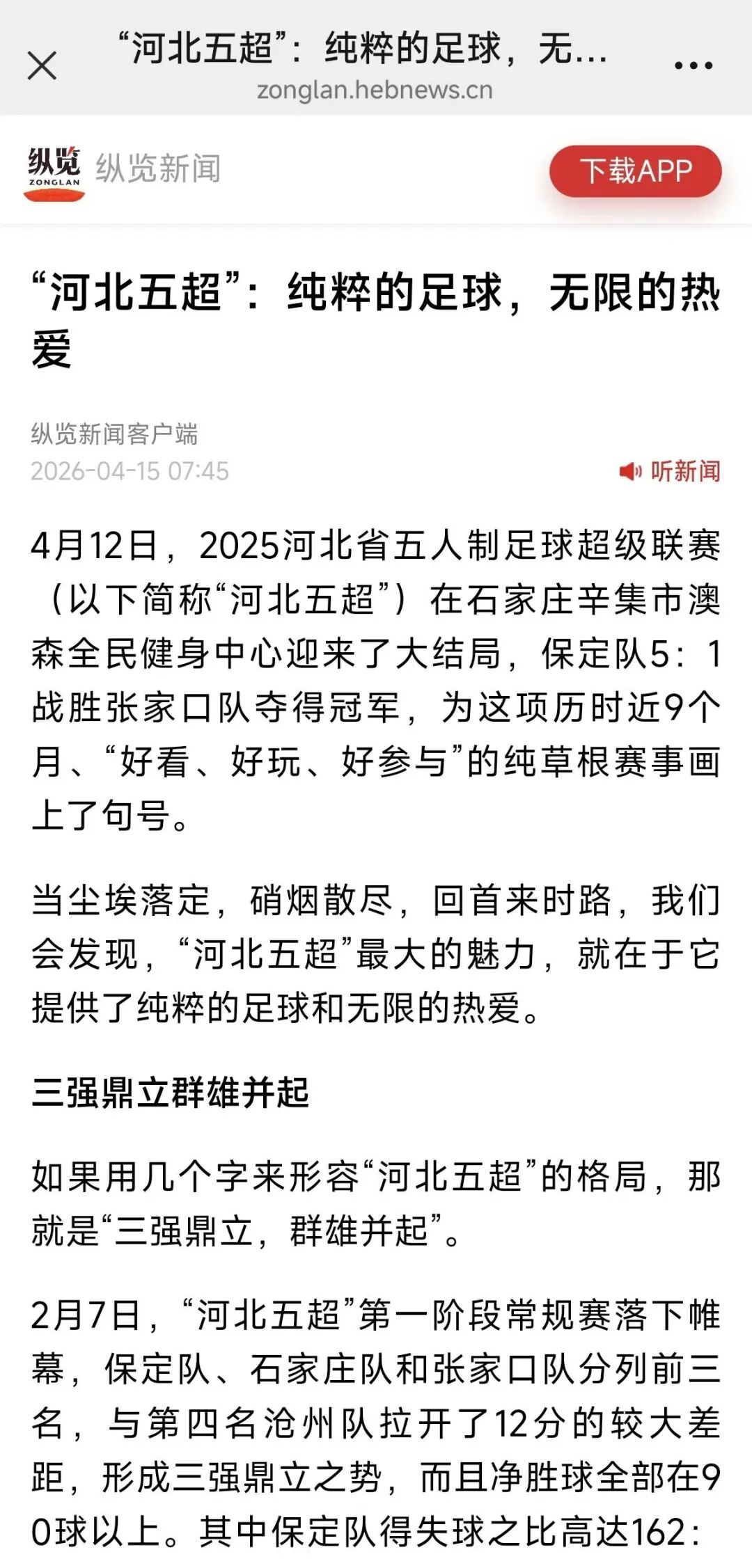Screen dimensions: 752x1568
Task: Play the 听新闻 audio reading
Action: 670,471
